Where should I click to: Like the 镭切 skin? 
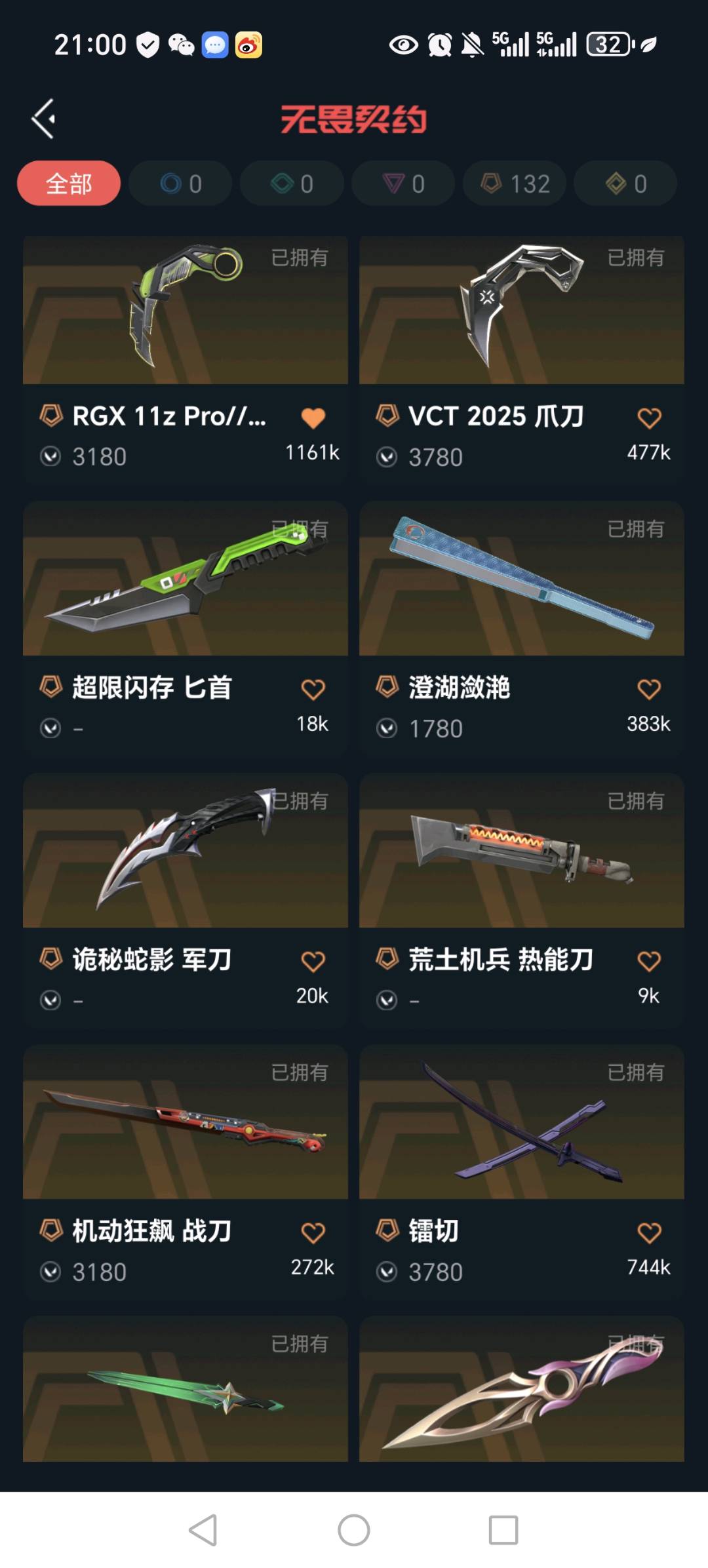(x=649, y=1232)
